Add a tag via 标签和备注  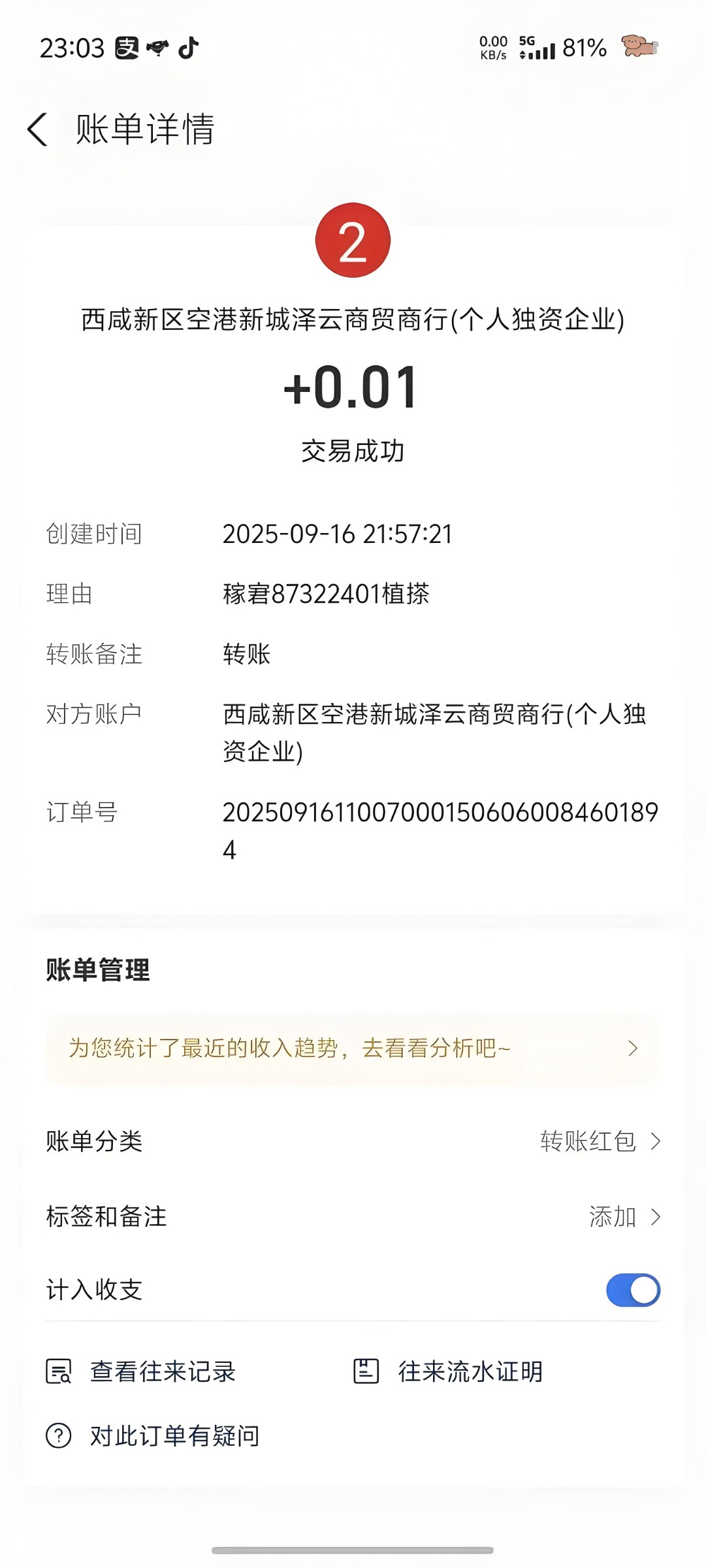point(624,1217)
